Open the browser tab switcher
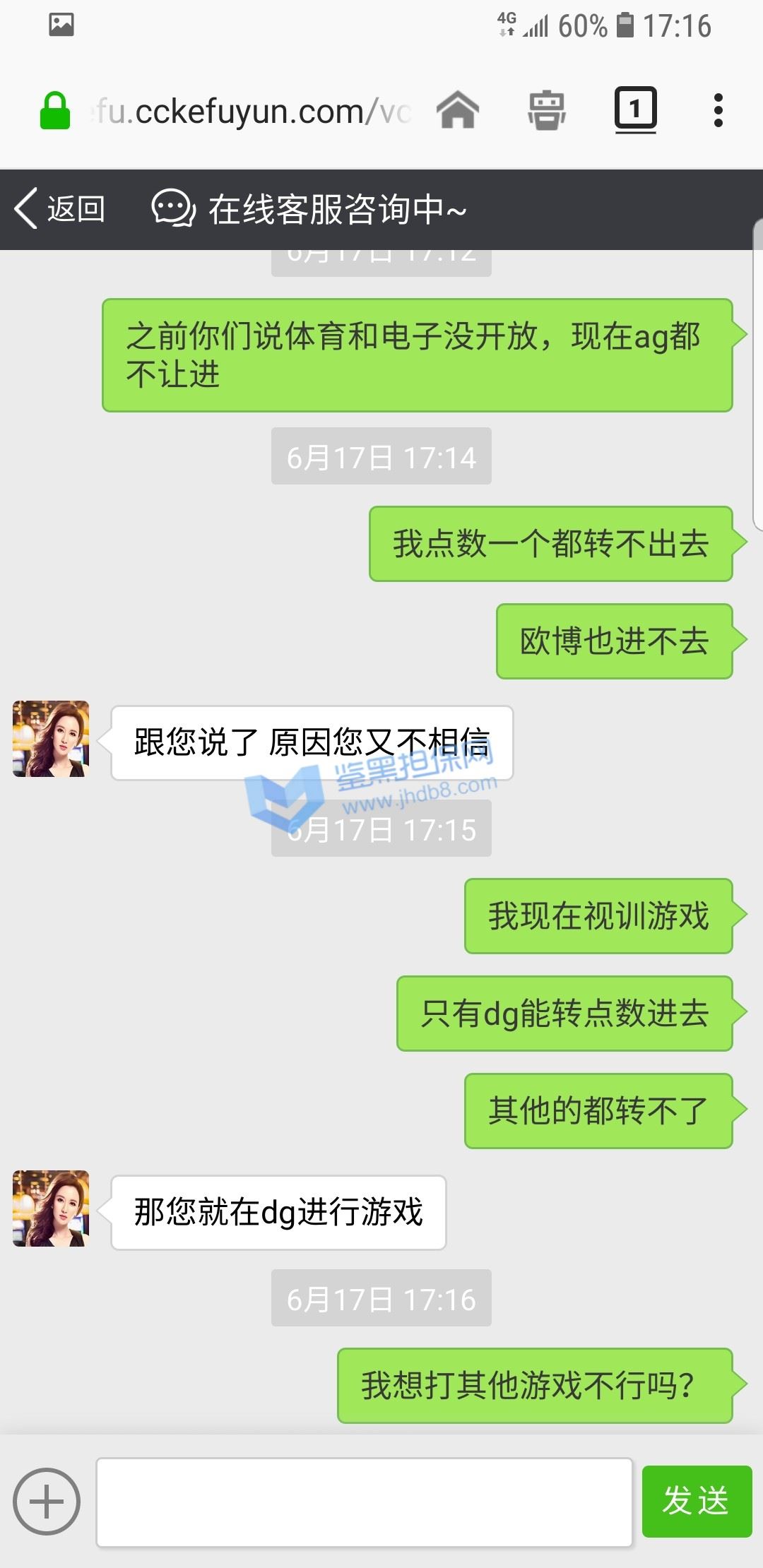 click(635, 110)
